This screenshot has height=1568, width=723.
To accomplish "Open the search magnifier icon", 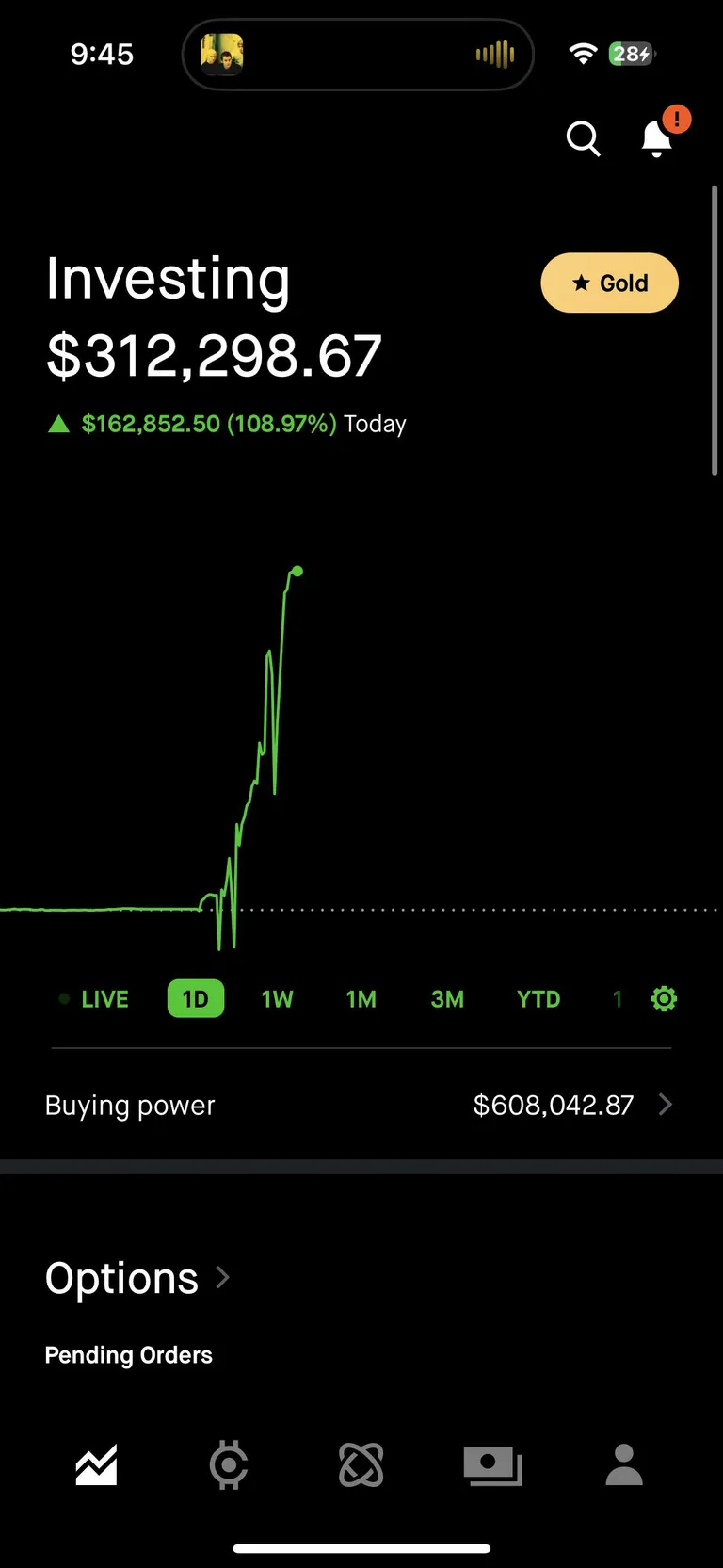I will [583, 138].
